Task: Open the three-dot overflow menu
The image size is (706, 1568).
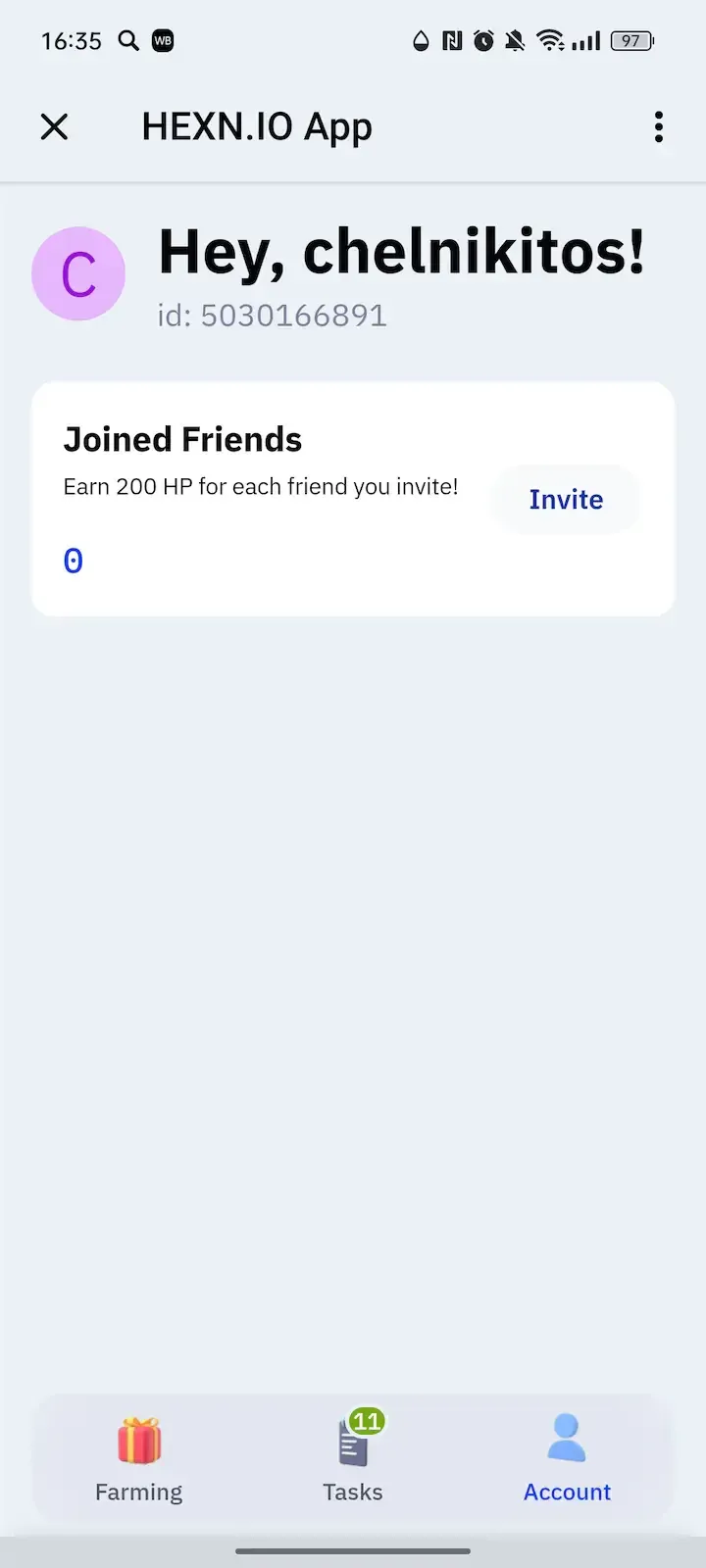Action: (x=659, y=127)
